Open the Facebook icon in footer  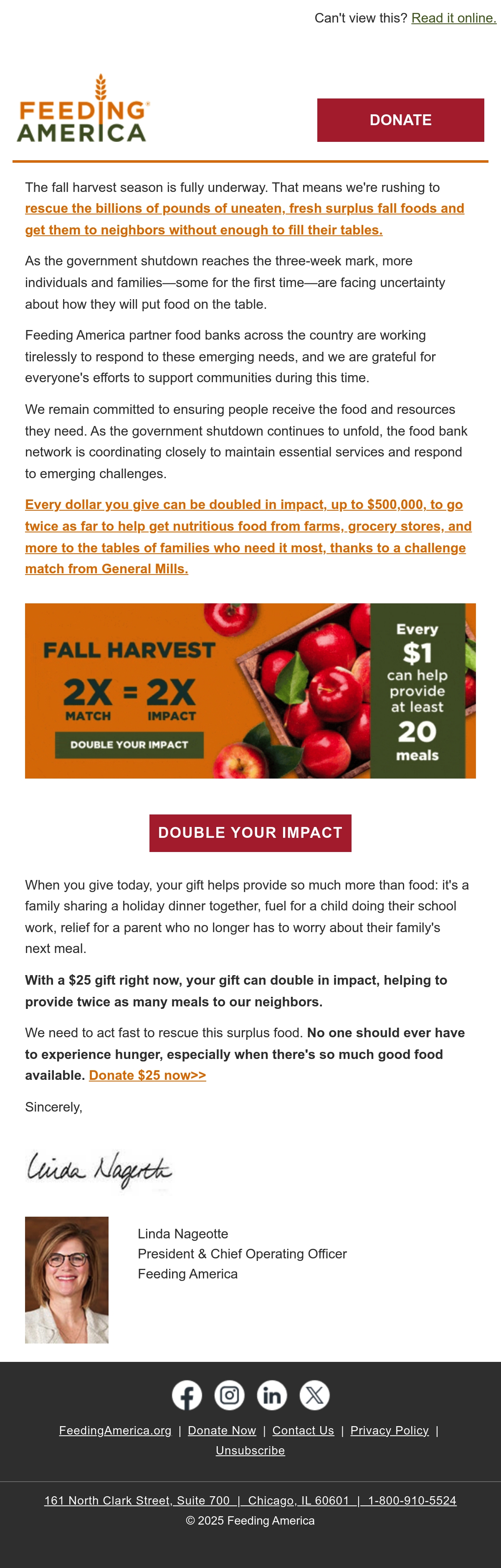tap(187, 1394)
